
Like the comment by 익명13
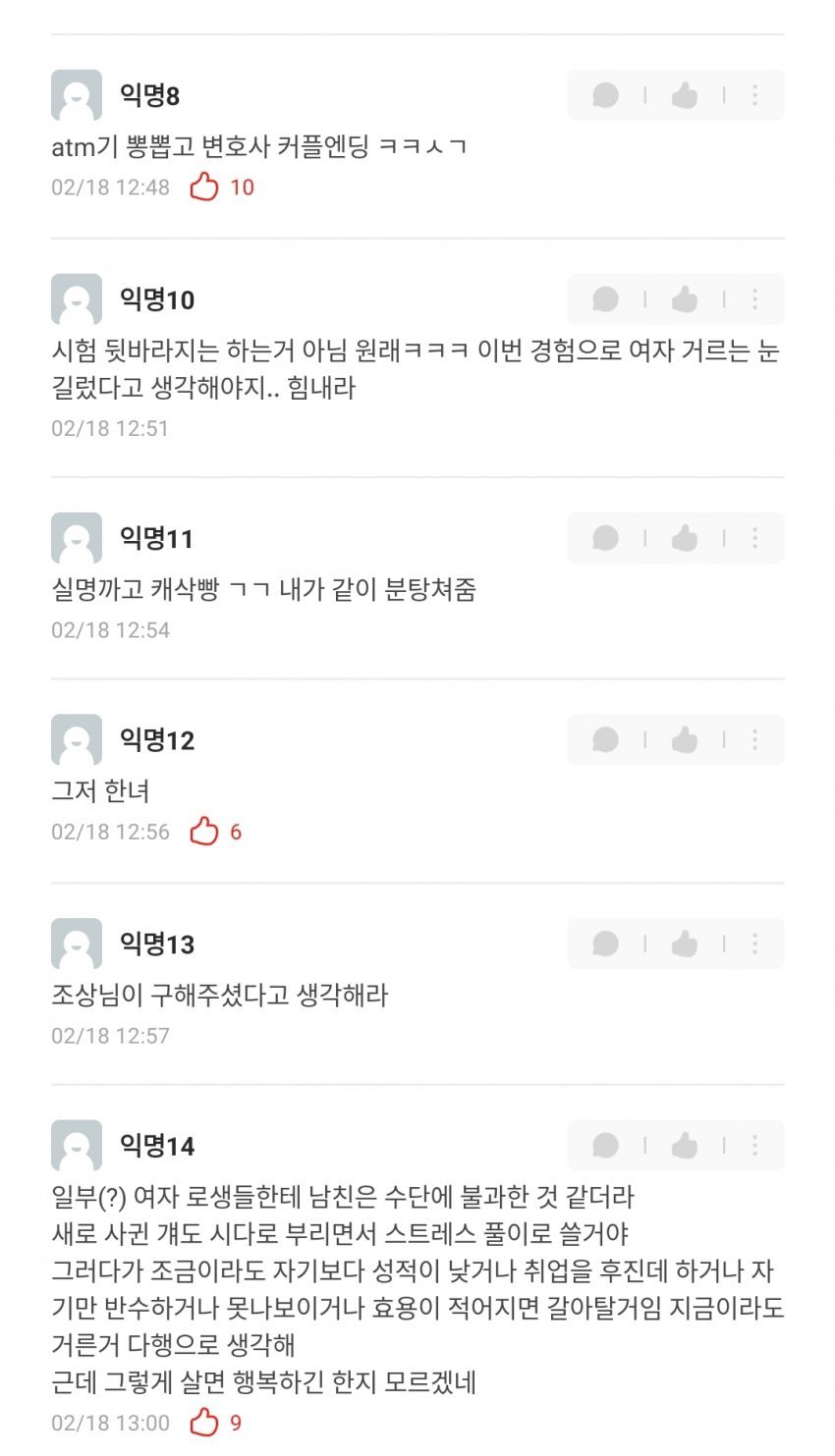click(685, 944)
